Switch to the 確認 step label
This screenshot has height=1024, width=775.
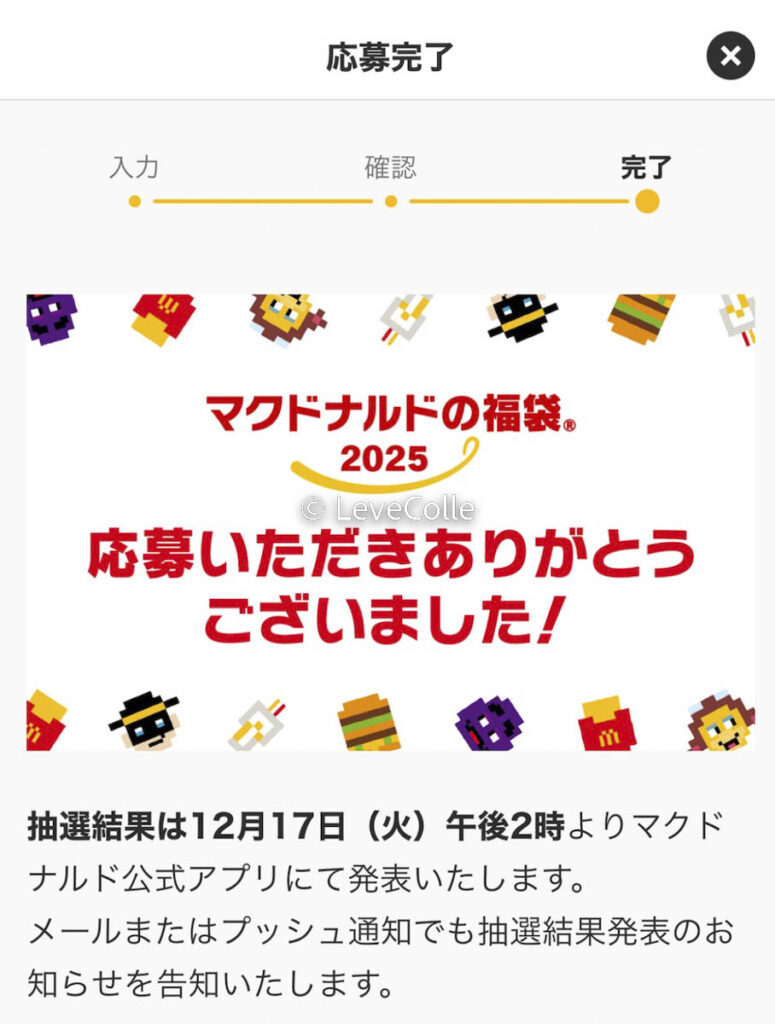[390, 168]
